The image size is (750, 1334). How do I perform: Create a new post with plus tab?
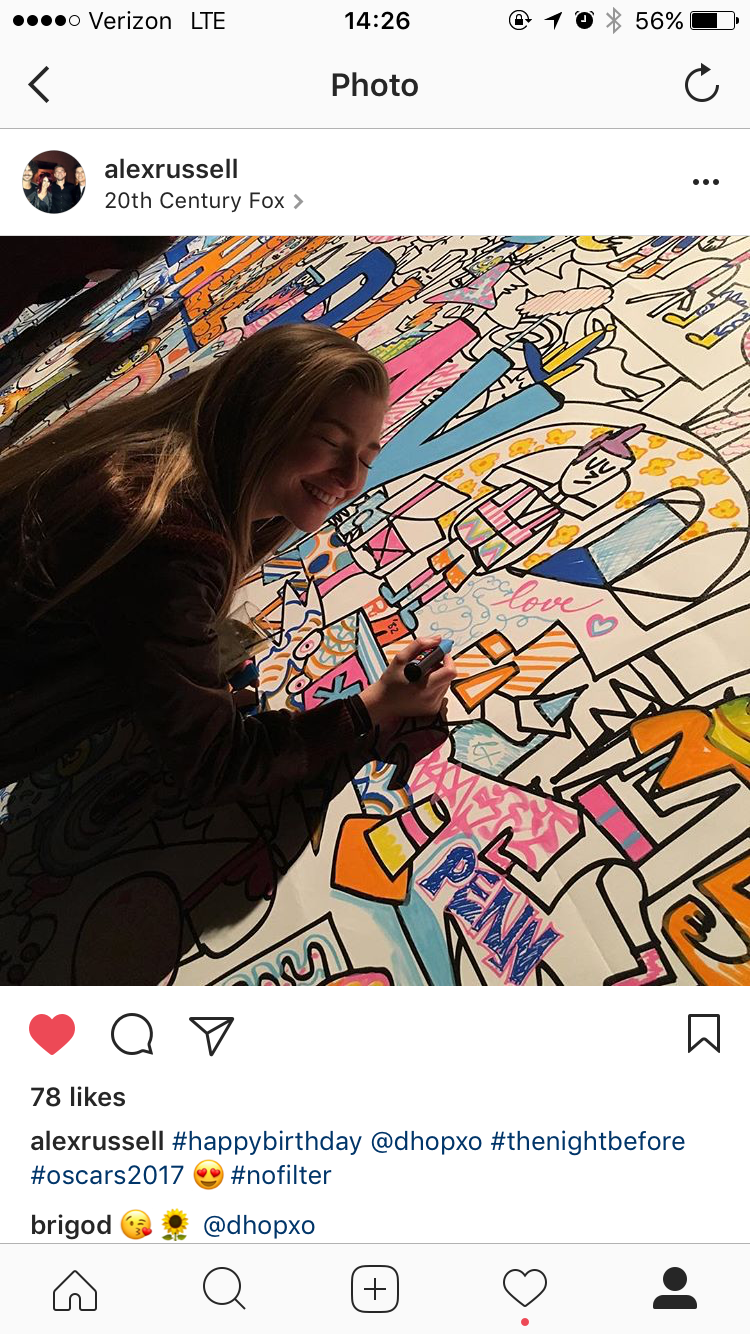pos(375,1290)
